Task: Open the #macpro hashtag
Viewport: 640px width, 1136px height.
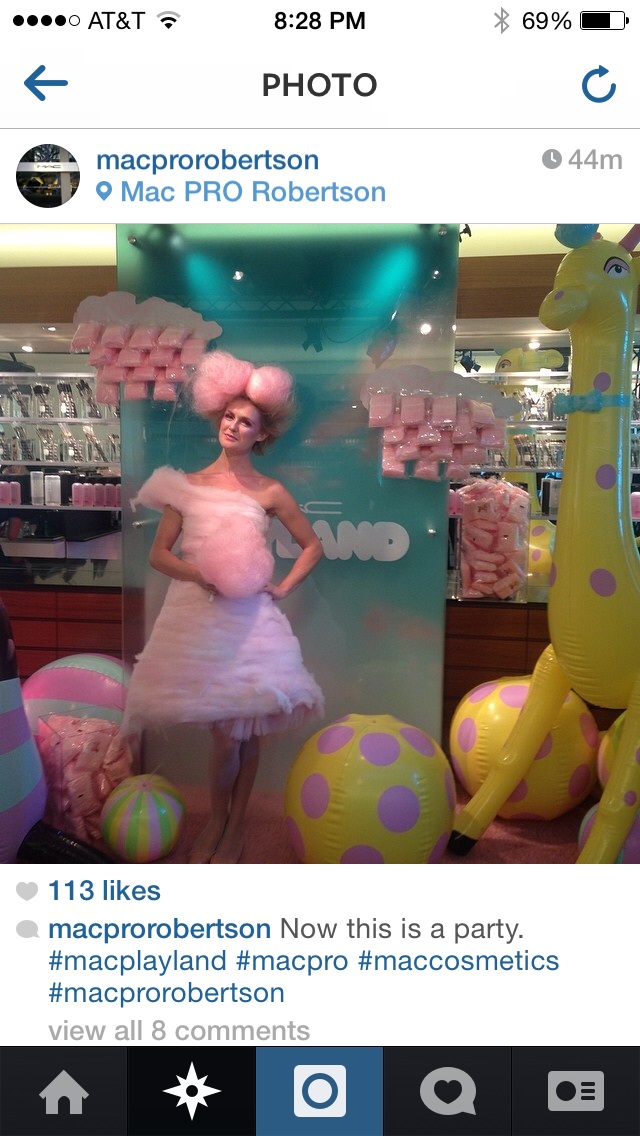Action: tap(292, 961)
